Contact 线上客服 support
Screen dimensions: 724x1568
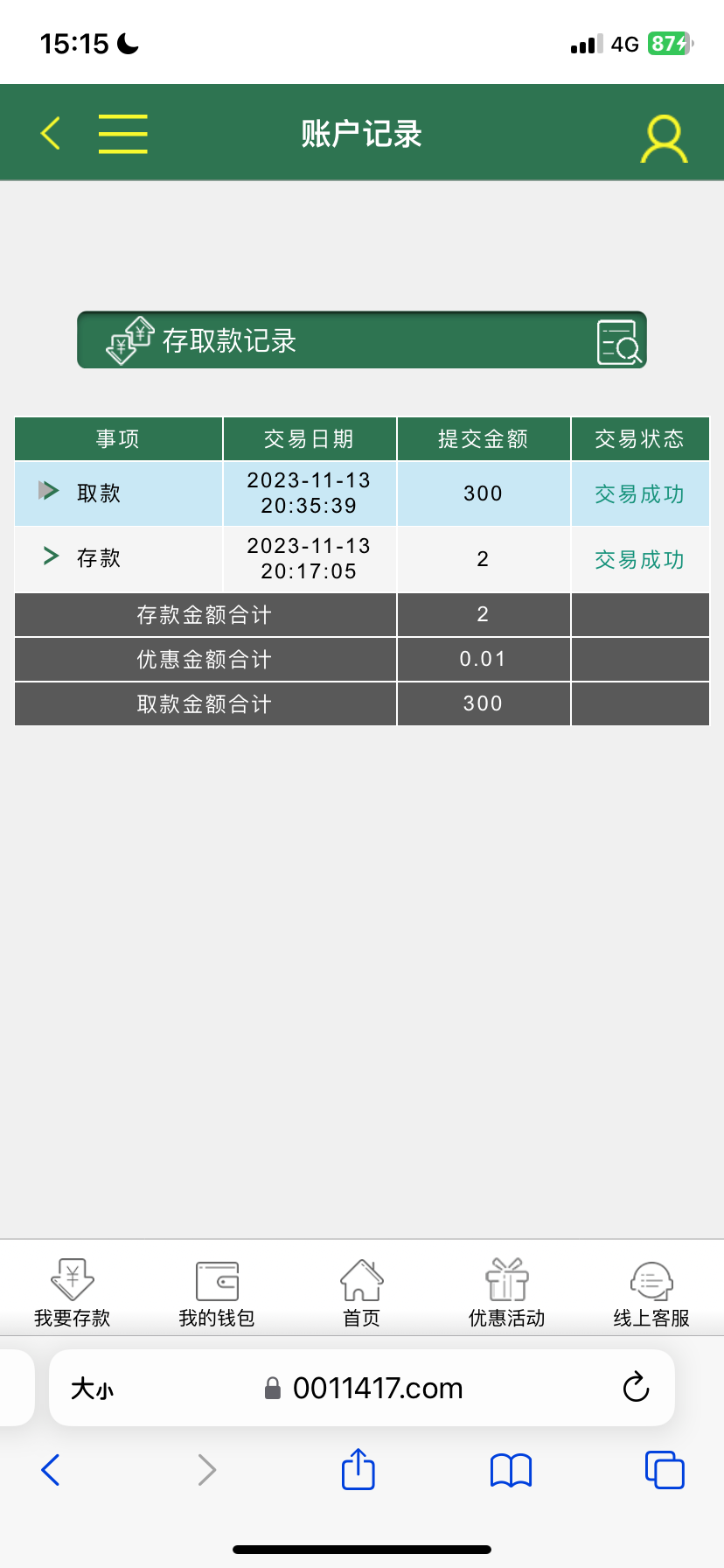point(651,1292)
